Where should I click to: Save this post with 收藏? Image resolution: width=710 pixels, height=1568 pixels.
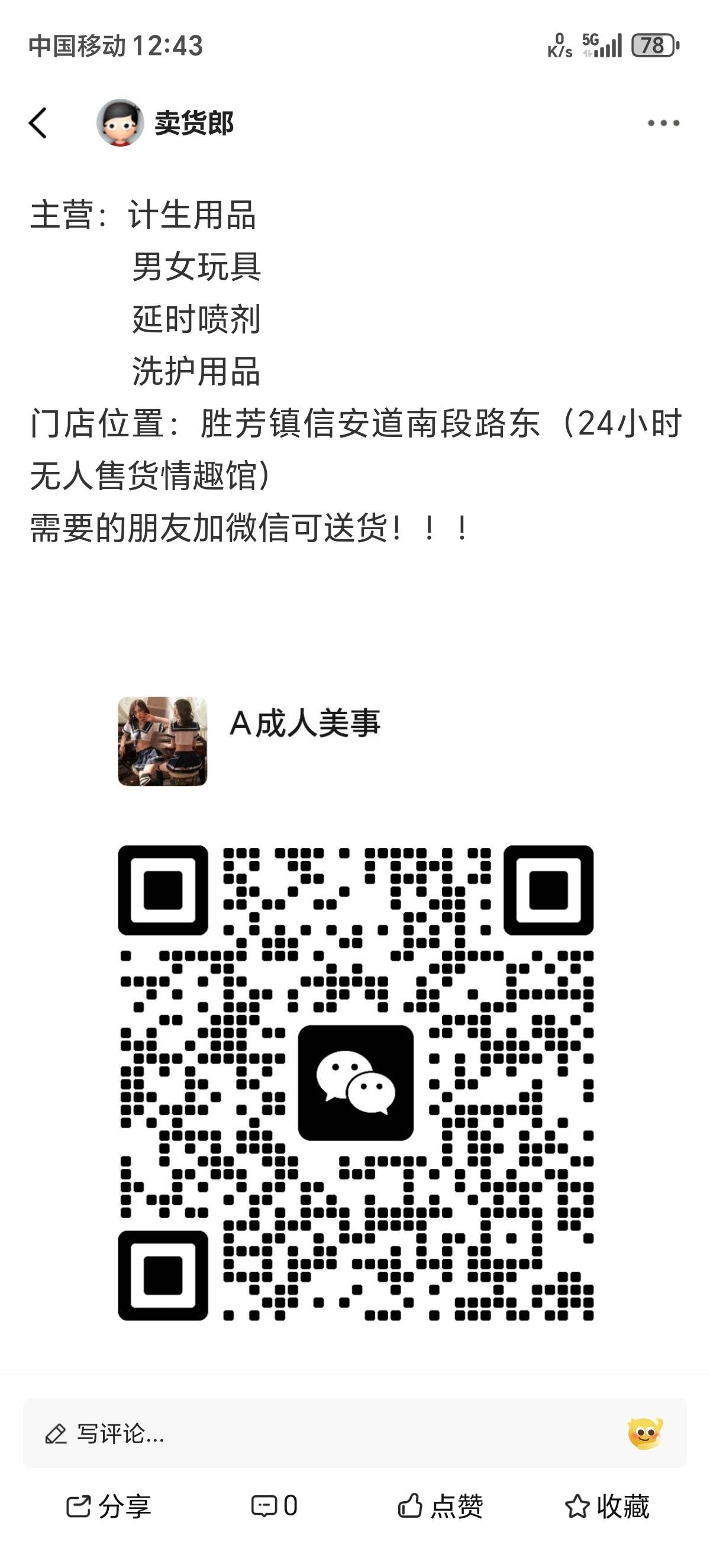[606, 1506]
